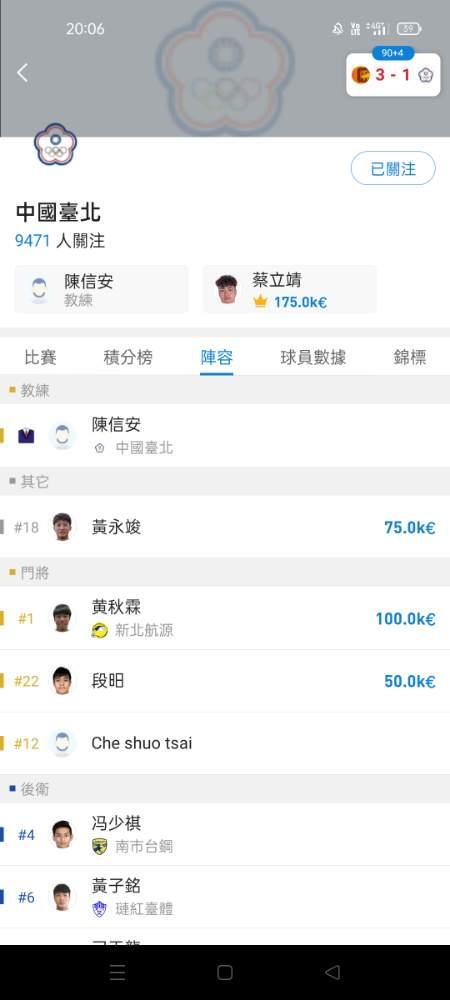Go back using the top-left arrow
450x1000 pixels.
(x=22, y=73)
